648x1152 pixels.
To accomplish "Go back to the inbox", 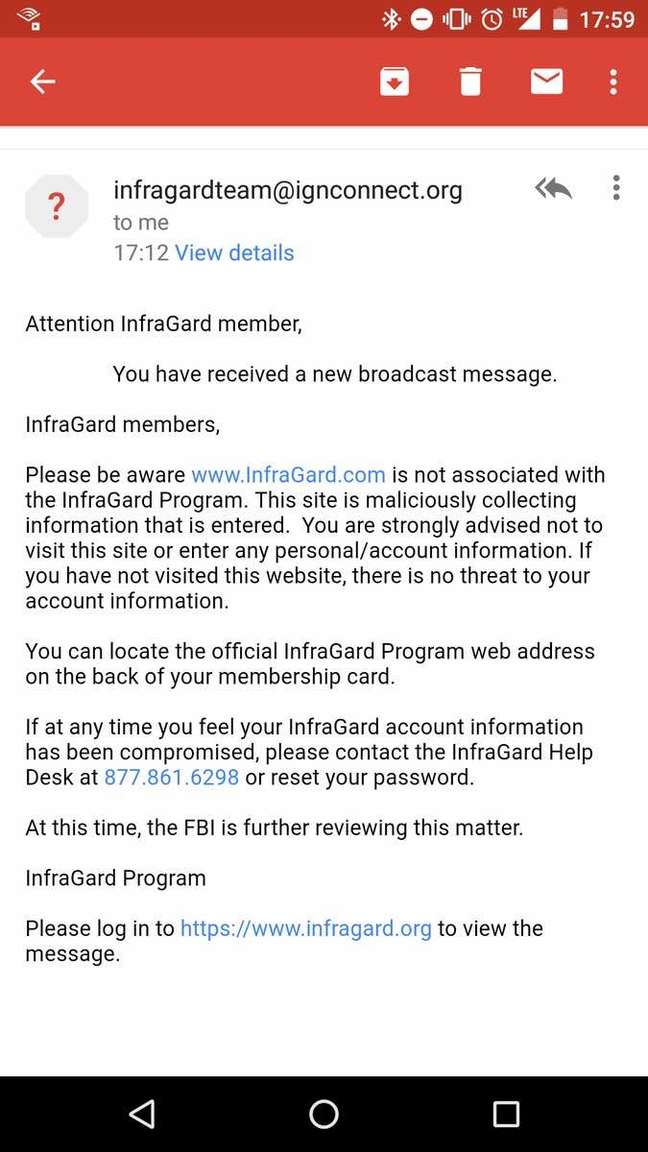I will (43, 82).
